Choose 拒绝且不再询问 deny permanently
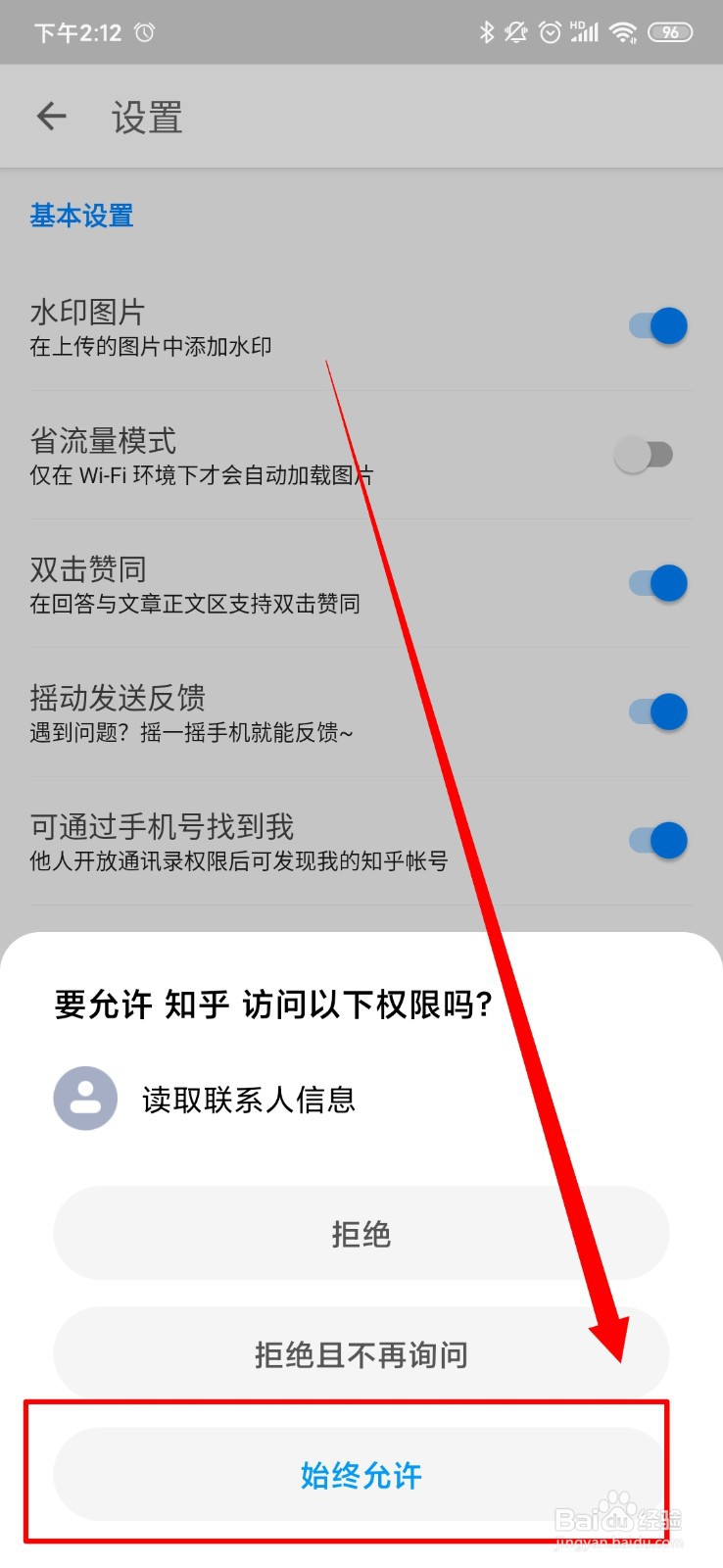The width and height of the screenshot is (723, 1568). pos(361,1354)
